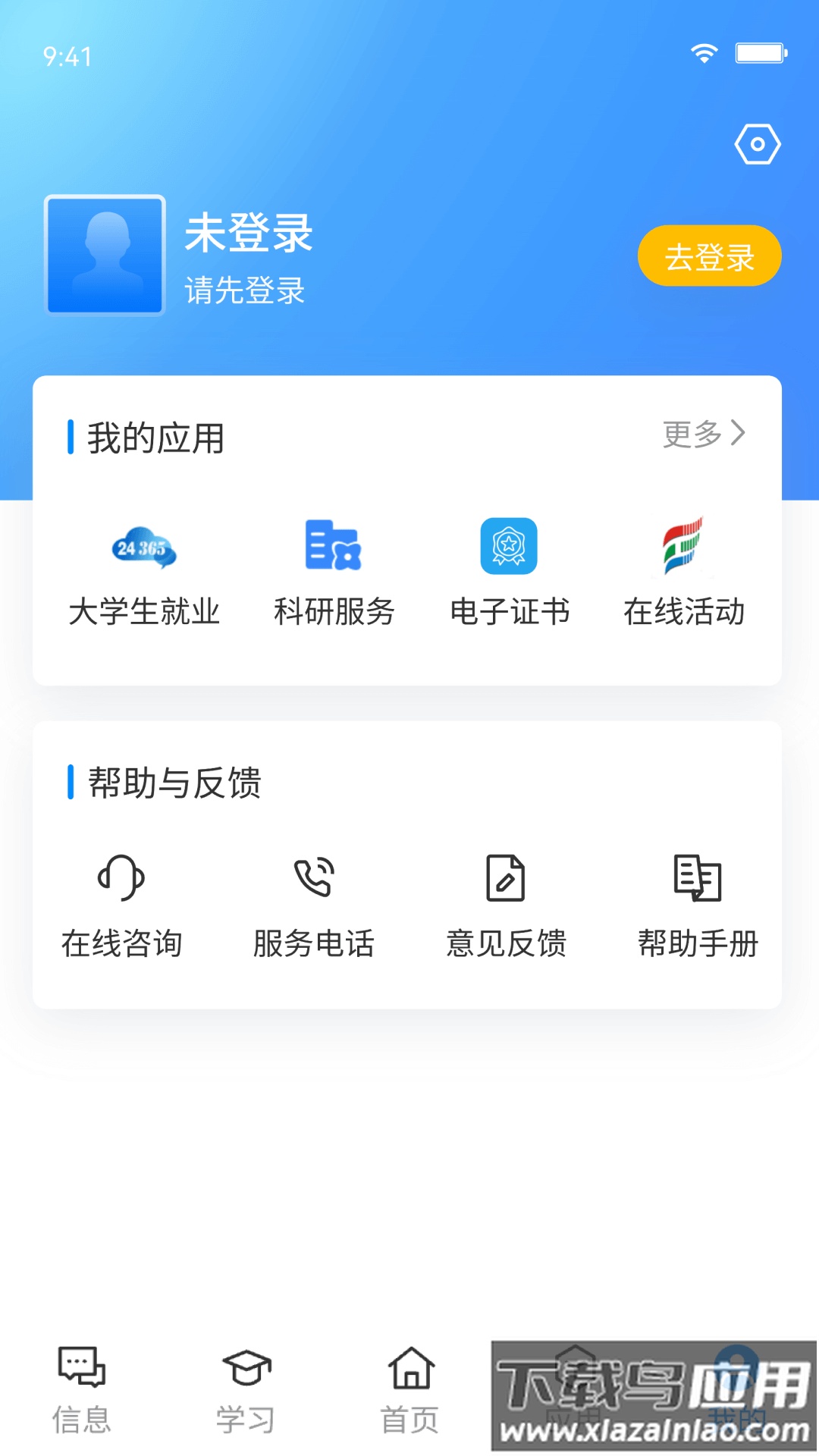This screenshot has height=1456, width=819.
Task: Tap the default user avatar placeholder
Action: point(105,255)
